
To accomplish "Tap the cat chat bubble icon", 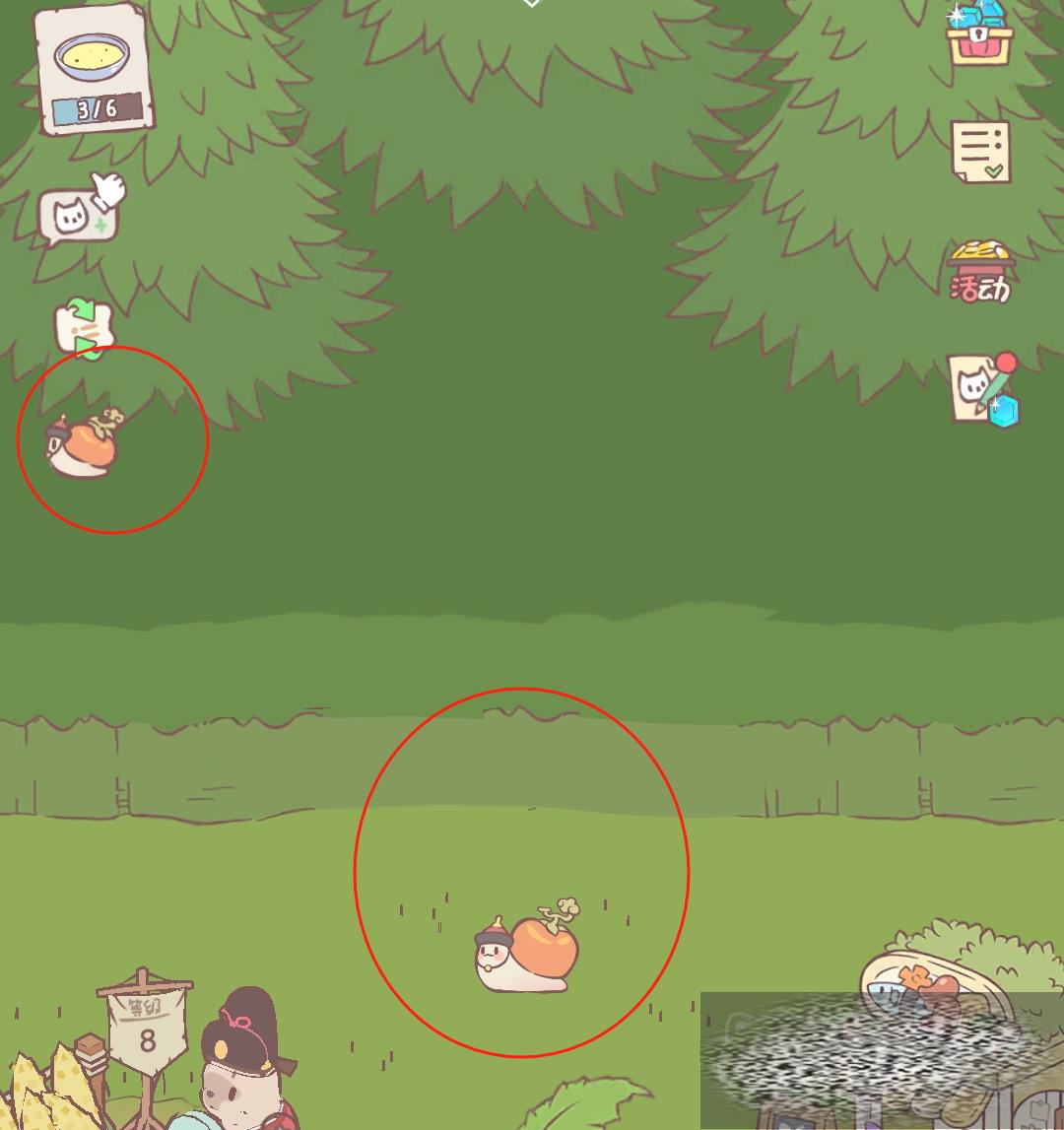I will coord(79,217).
